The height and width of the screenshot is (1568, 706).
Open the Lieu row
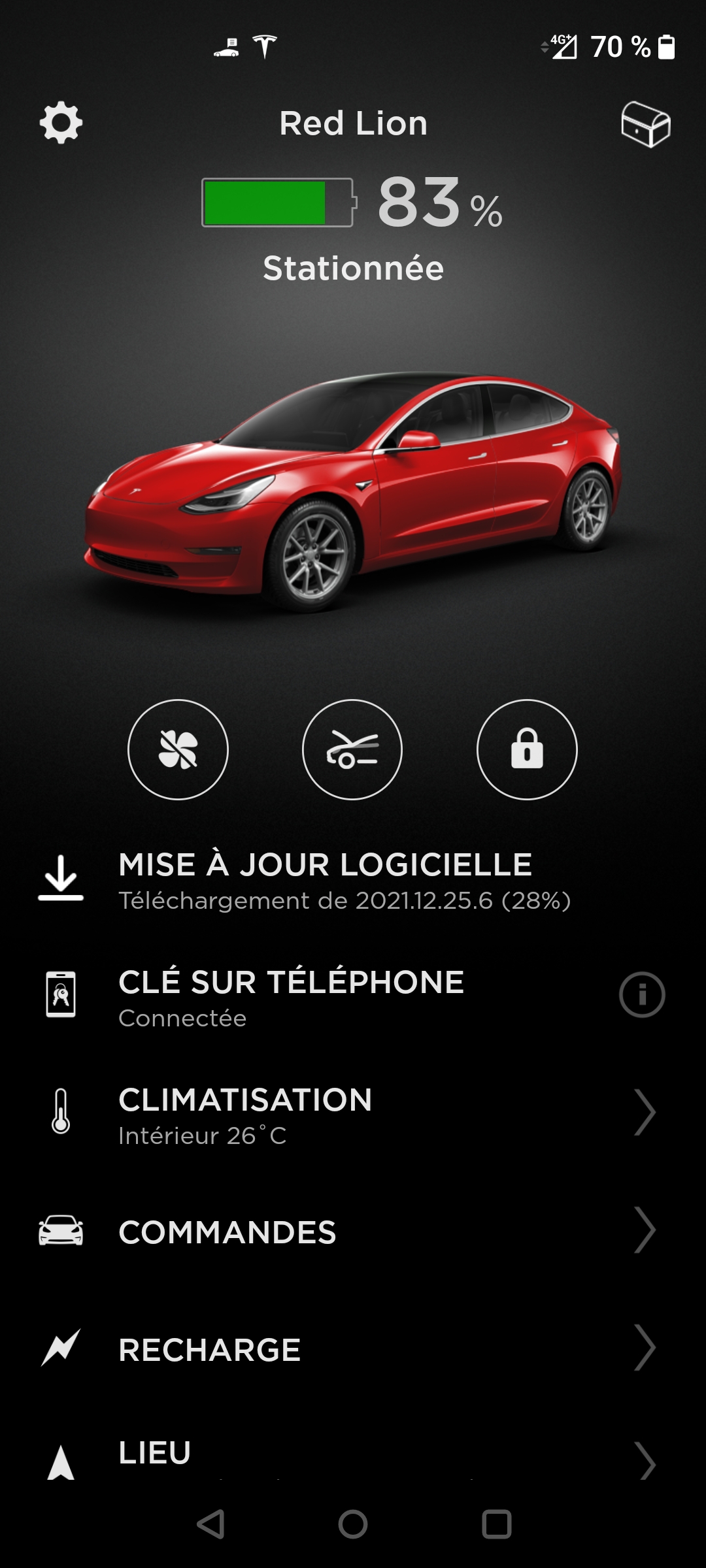click(x=353, y=1457)
